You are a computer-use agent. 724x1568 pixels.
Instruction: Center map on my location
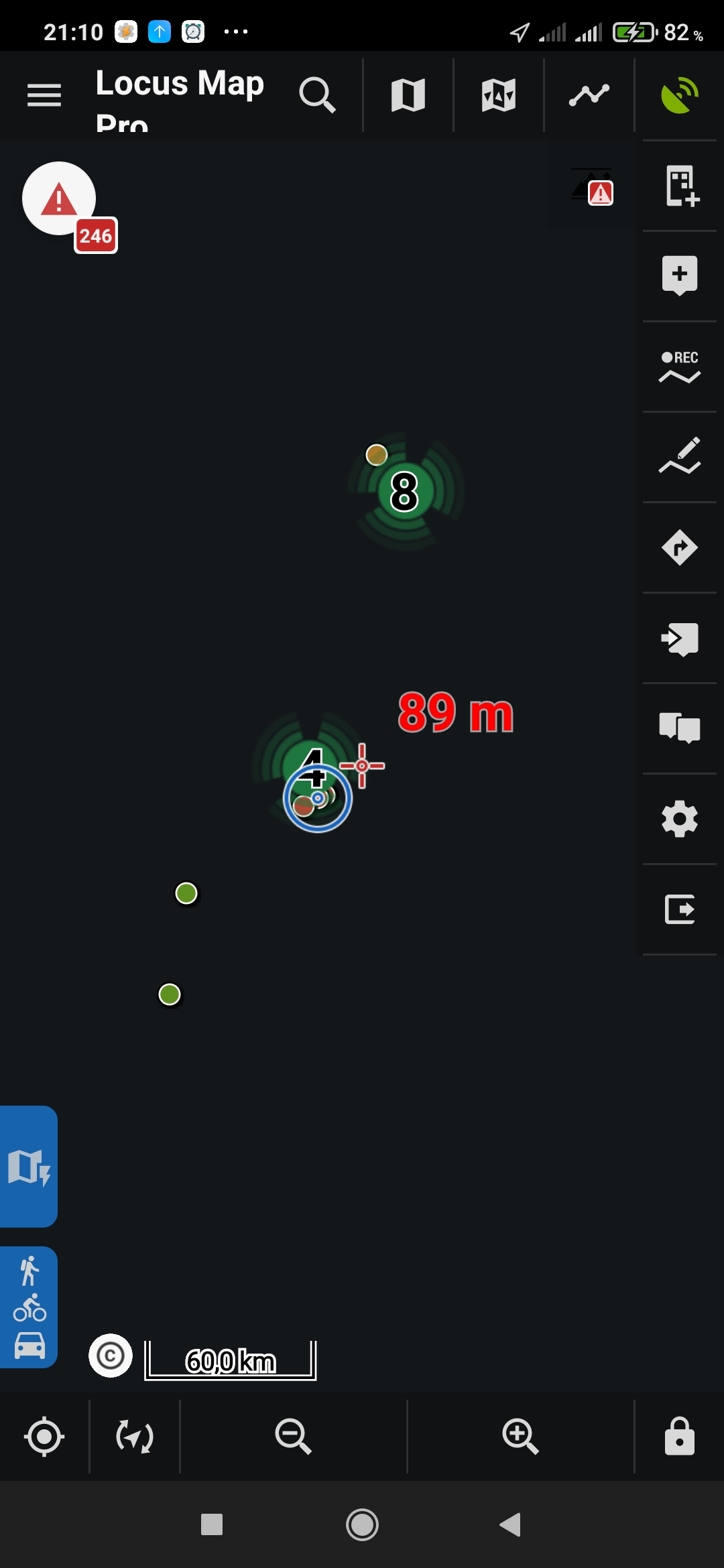pyautogui.click(x=44, y=1437)
